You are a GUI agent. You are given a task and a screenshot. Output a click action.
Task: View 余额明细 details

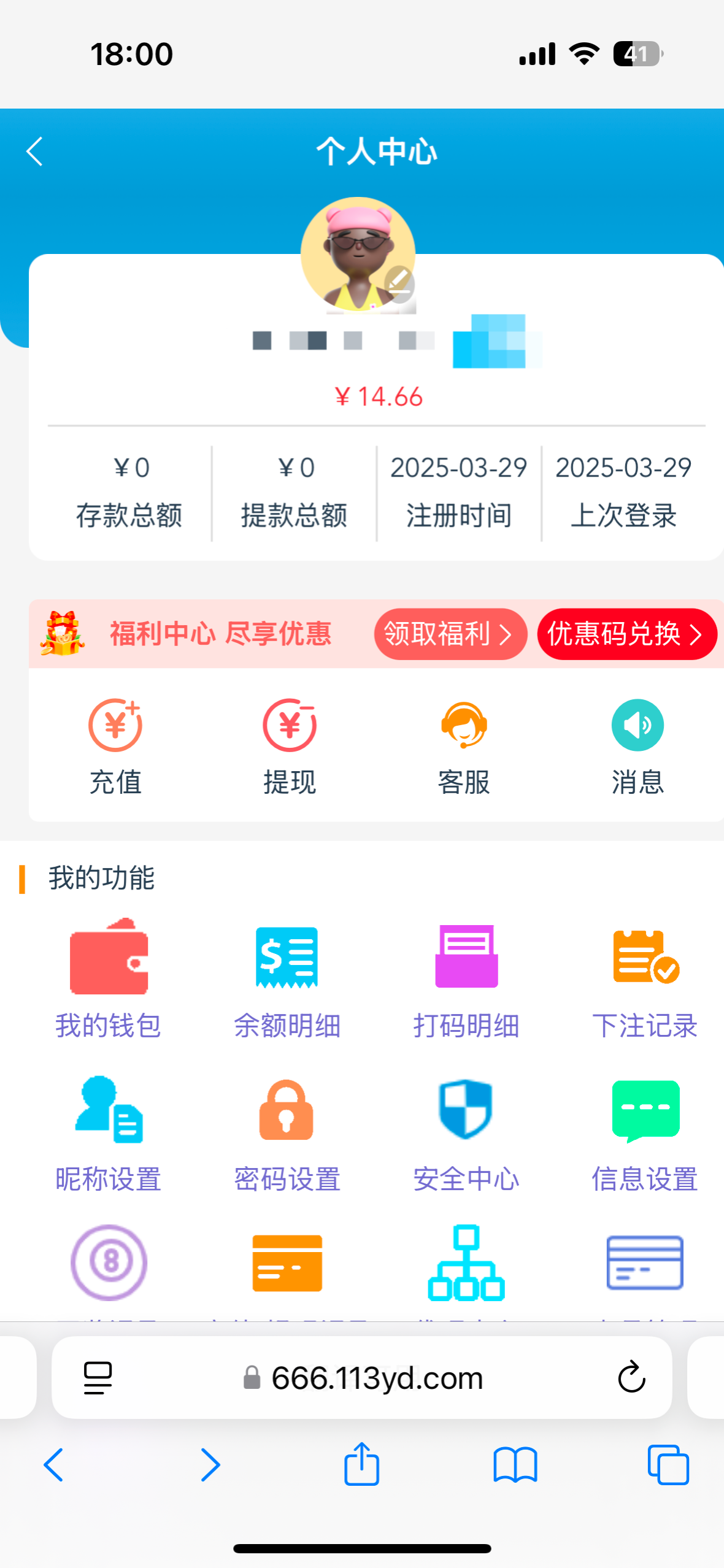[x=287, y=978]
